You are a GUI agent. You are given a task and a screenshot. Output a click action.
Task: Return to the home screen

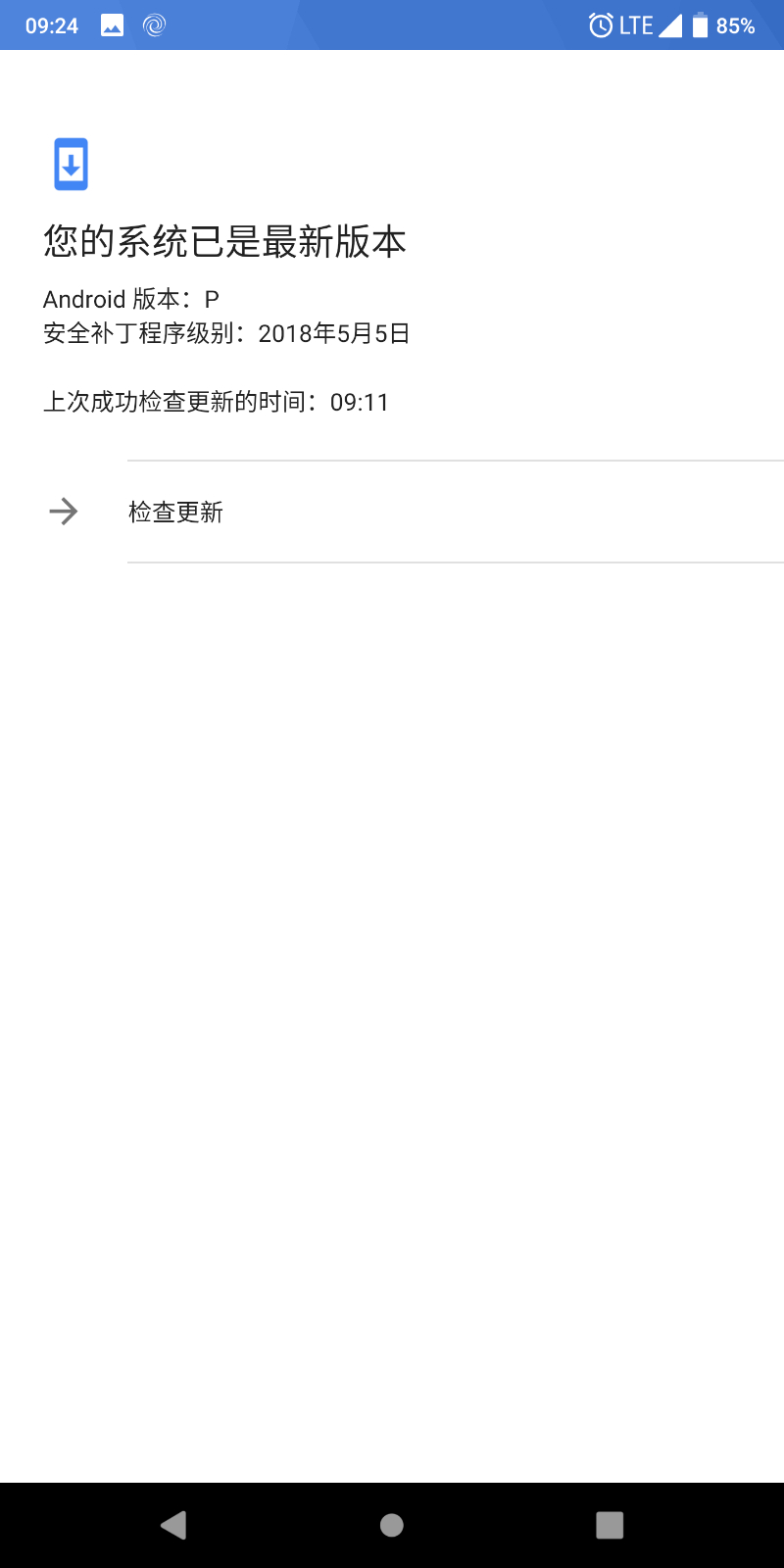click(x=392, y=1525)
